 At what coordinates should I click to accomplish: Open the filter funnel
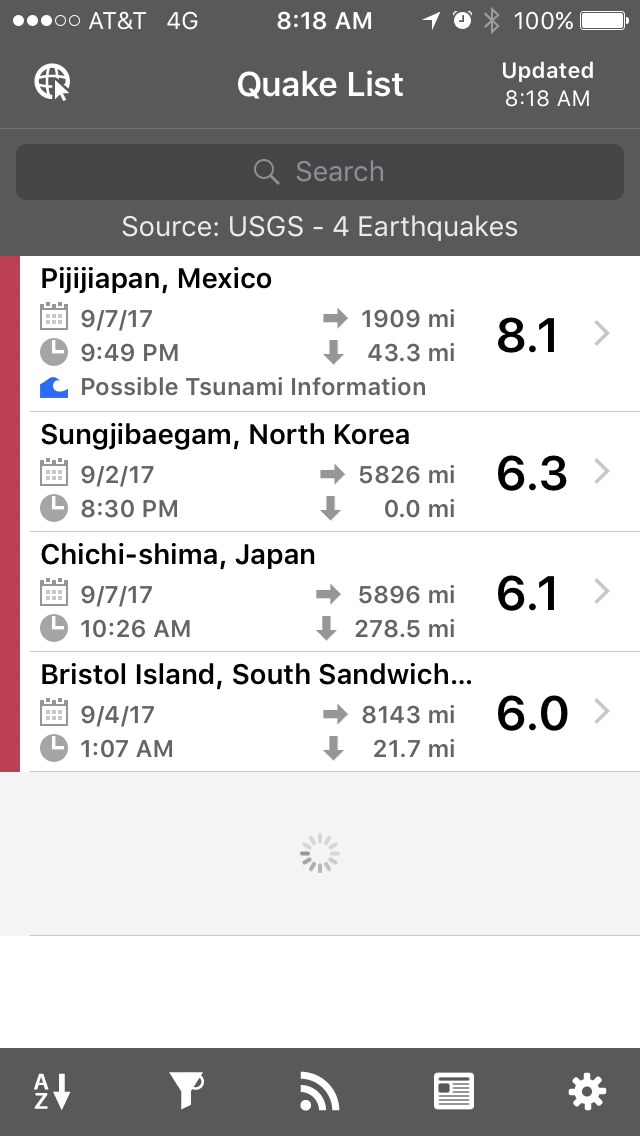[x=187, y=1091]
